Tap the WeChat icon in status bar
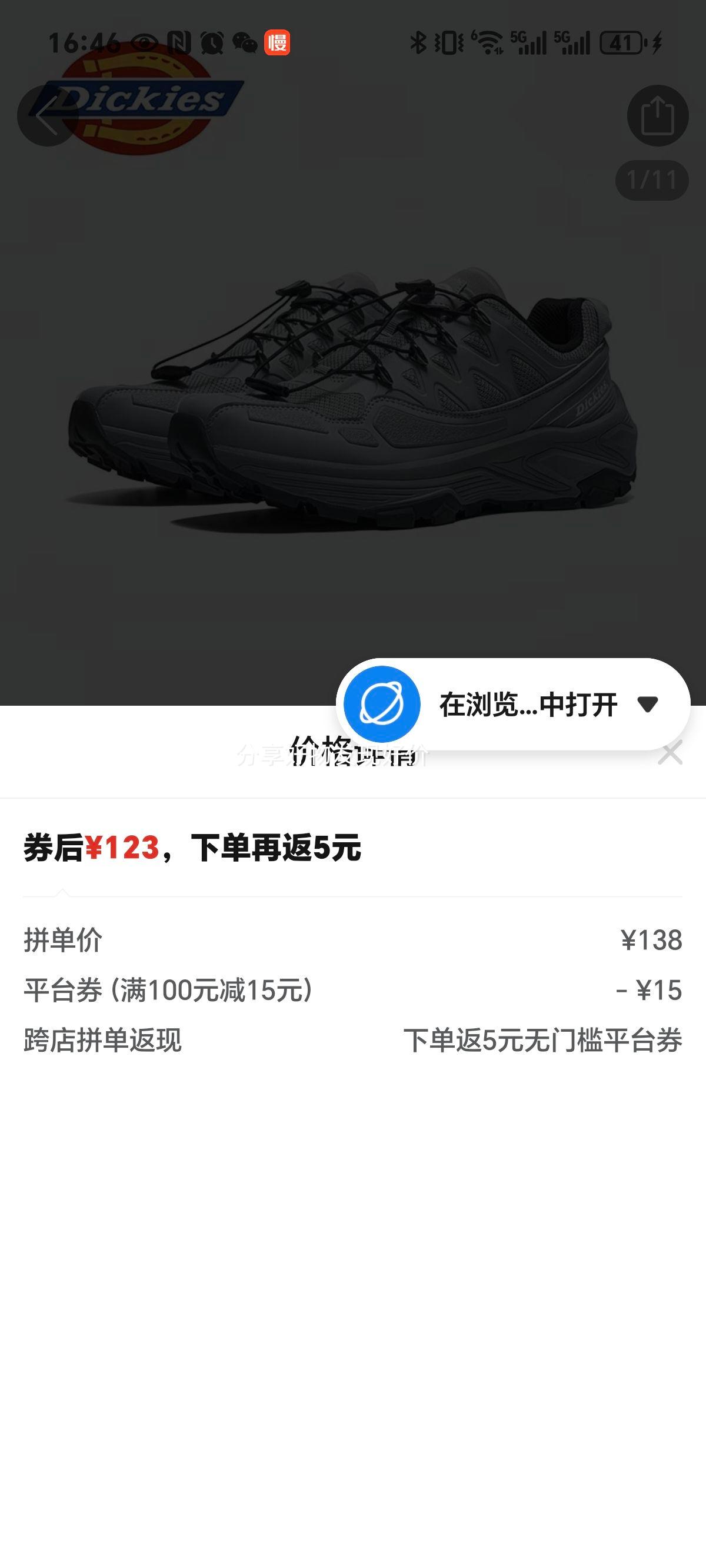Viewport: 706px width, 1568px height. point(245,42)
